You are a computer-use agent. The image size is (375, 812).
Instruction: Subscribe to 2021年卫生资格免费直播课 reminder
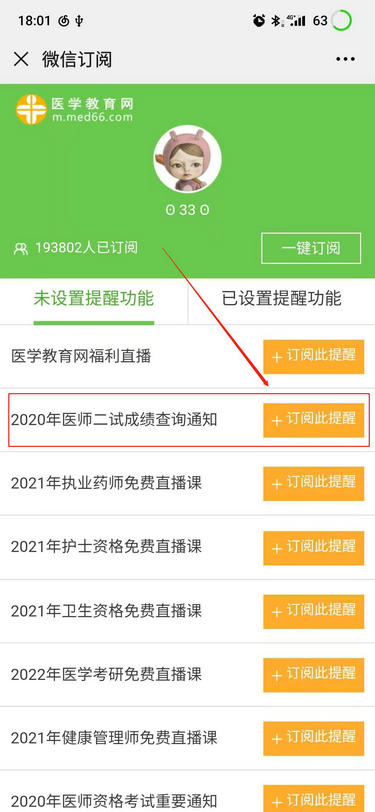314,612
